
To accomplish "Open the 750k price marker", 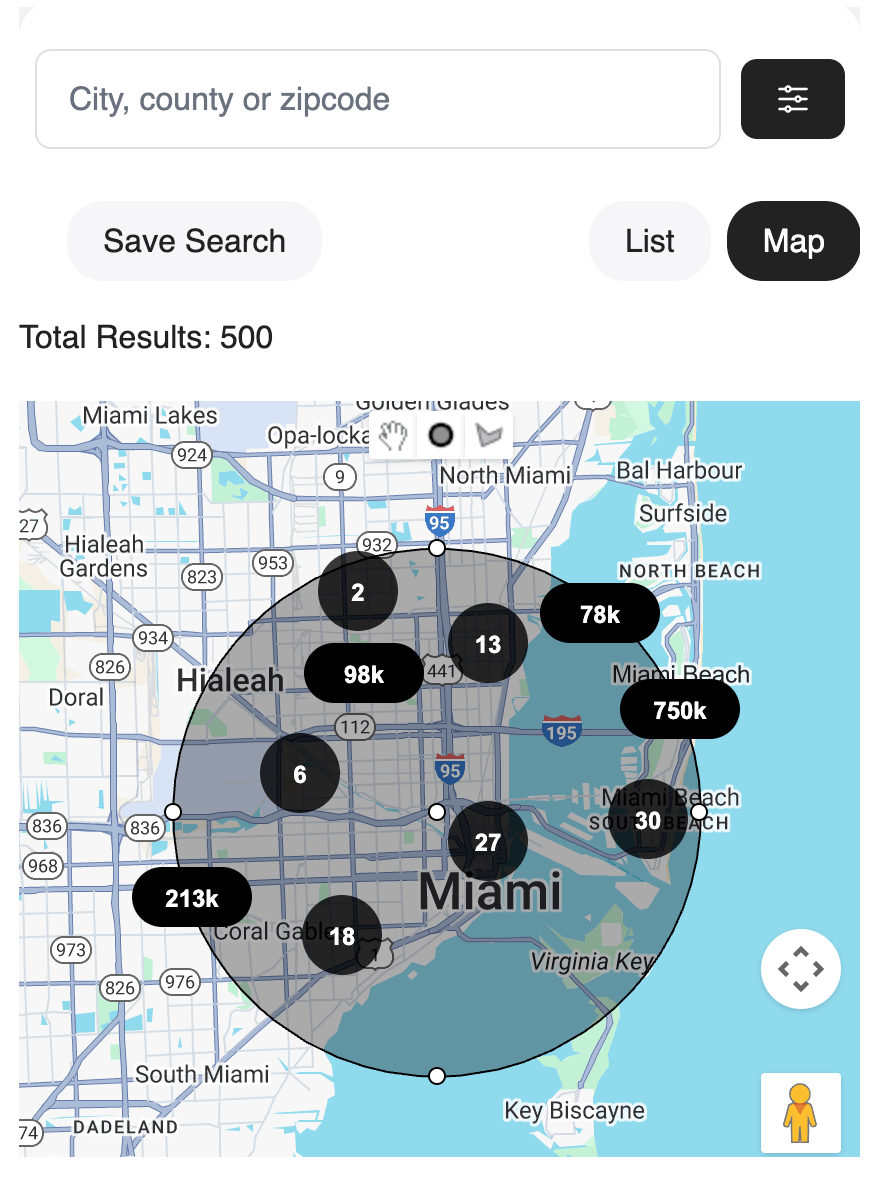I will (x=680, y=711).
